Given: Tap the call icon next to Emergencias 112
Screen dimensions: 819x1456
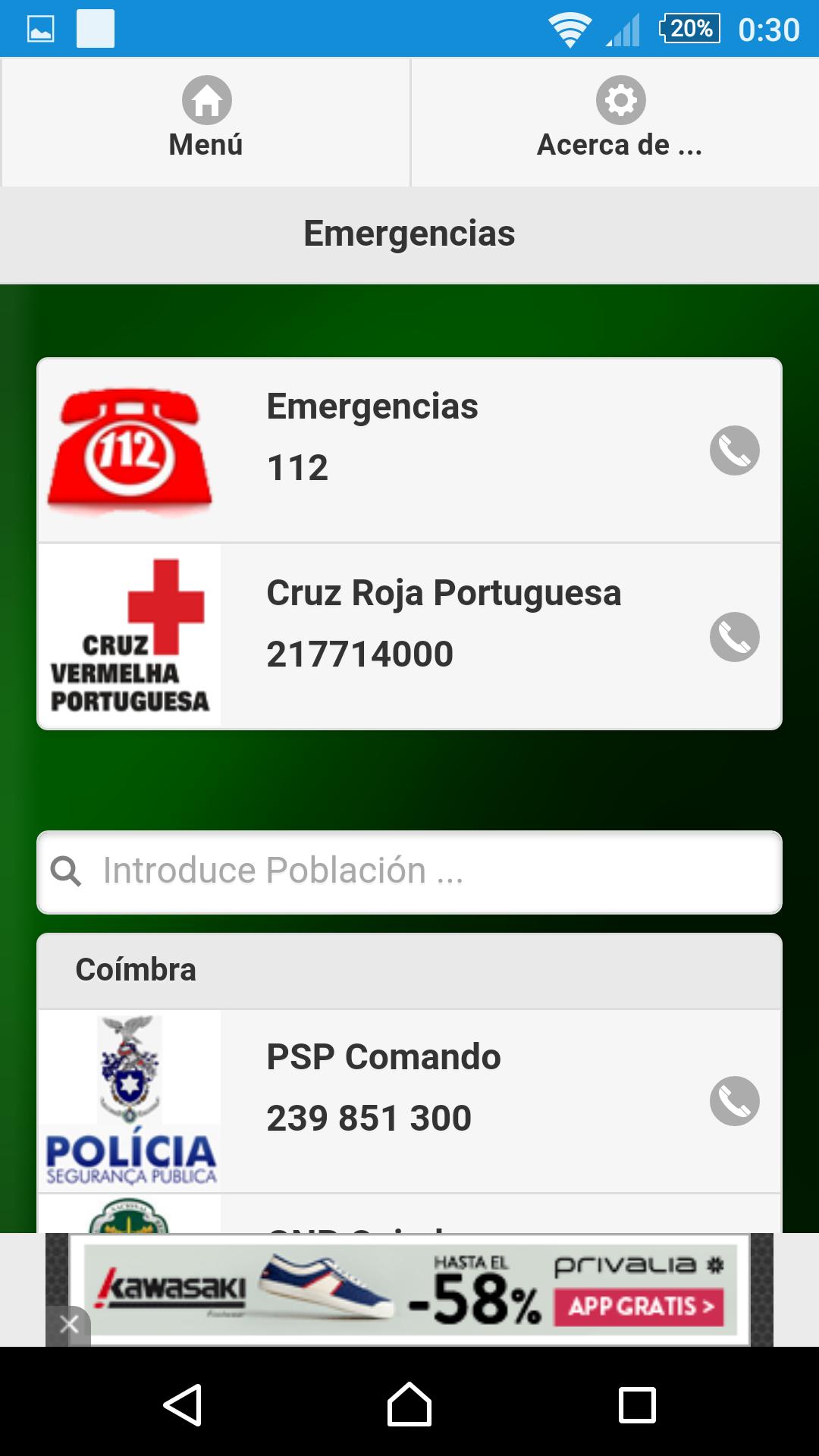Looking at the screenshot, I should [x=734, y=449].
